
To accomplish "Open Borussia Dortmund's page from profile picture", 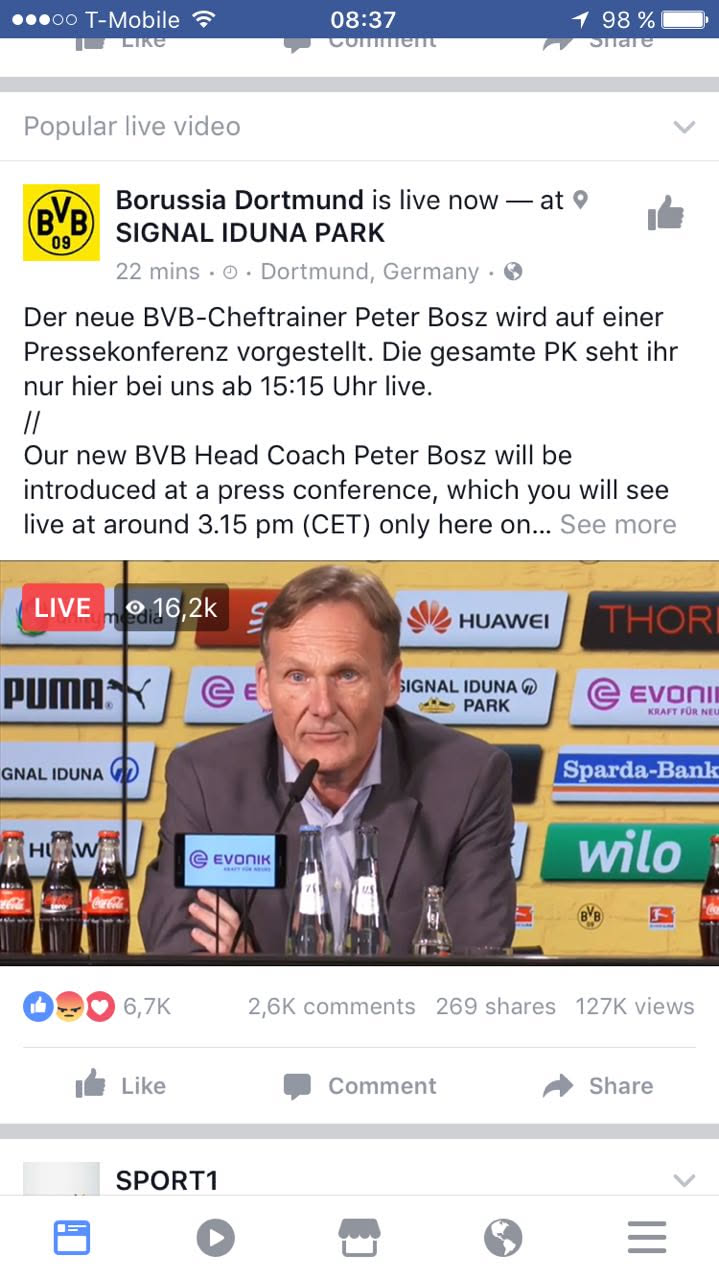I will point(62,222).
